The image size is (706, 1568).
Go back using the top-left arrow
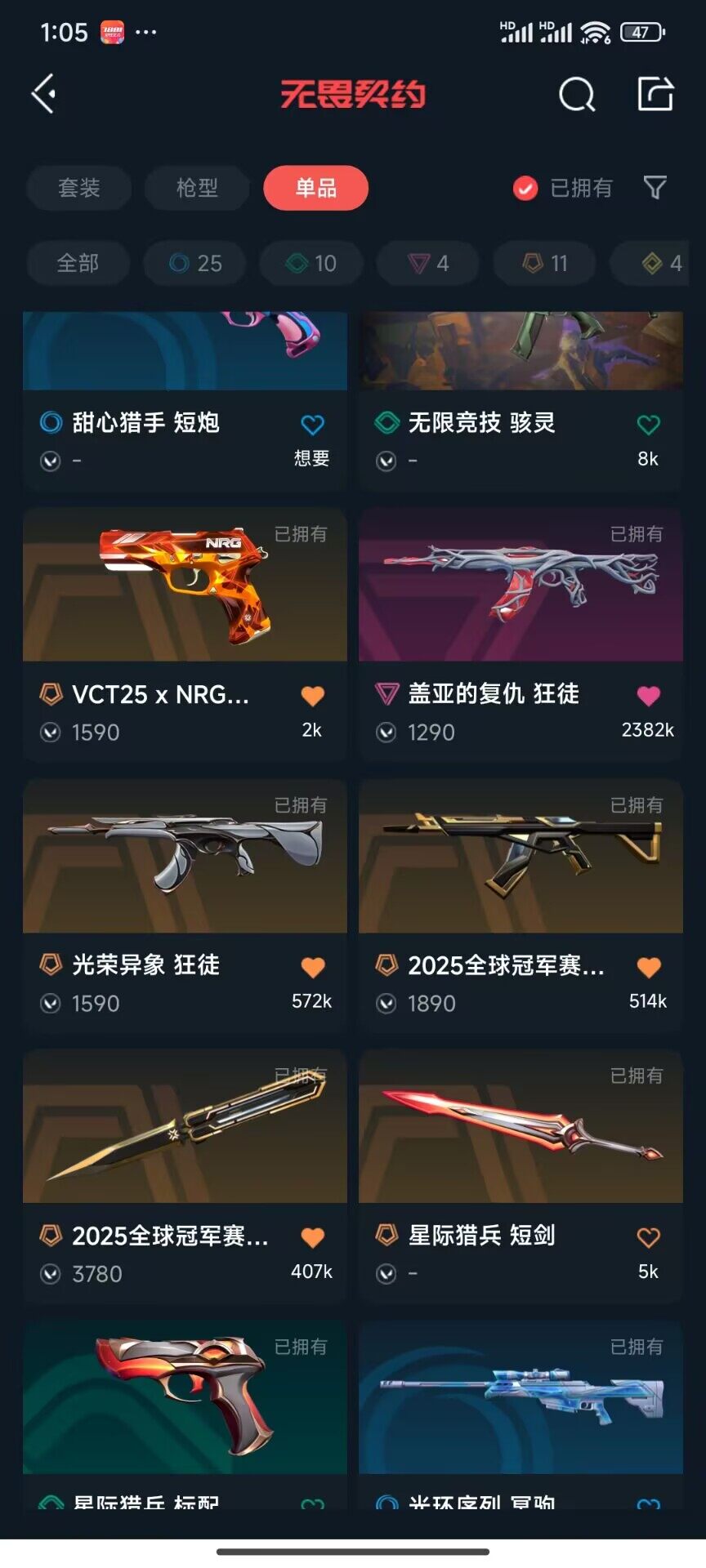click(44, 94)
